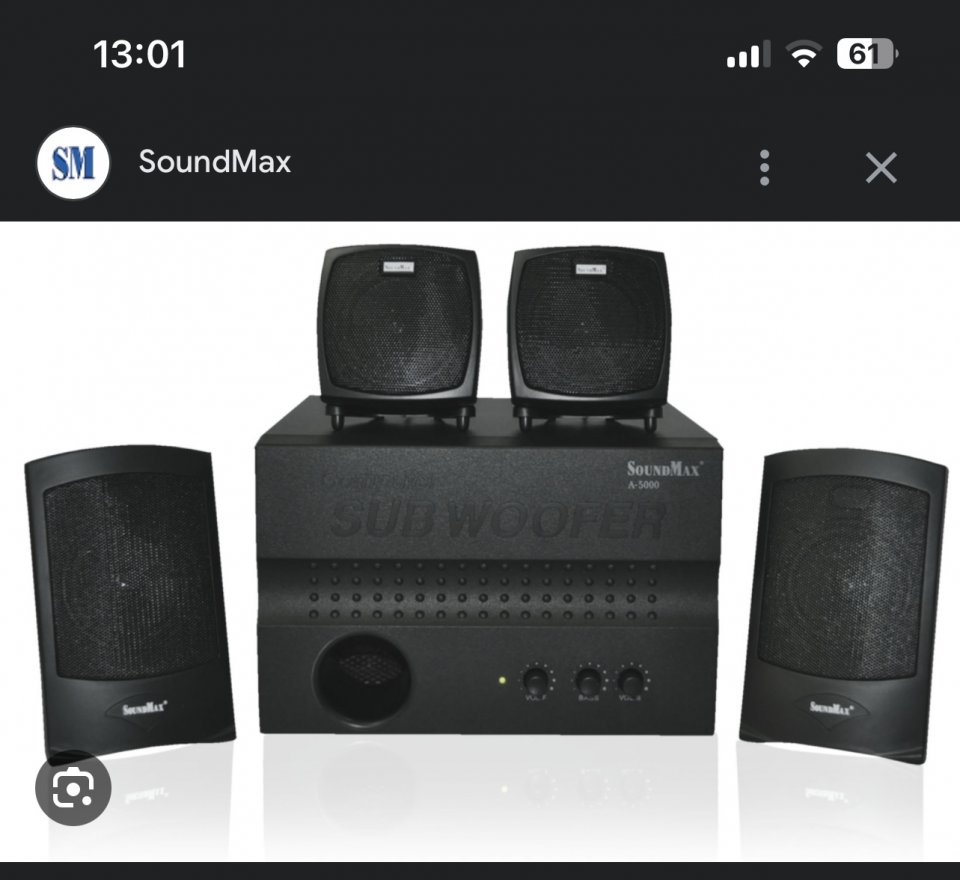Close the SoundMax image viewer
Viewport: 960px width, 880px height.
[x=880, y=167]
